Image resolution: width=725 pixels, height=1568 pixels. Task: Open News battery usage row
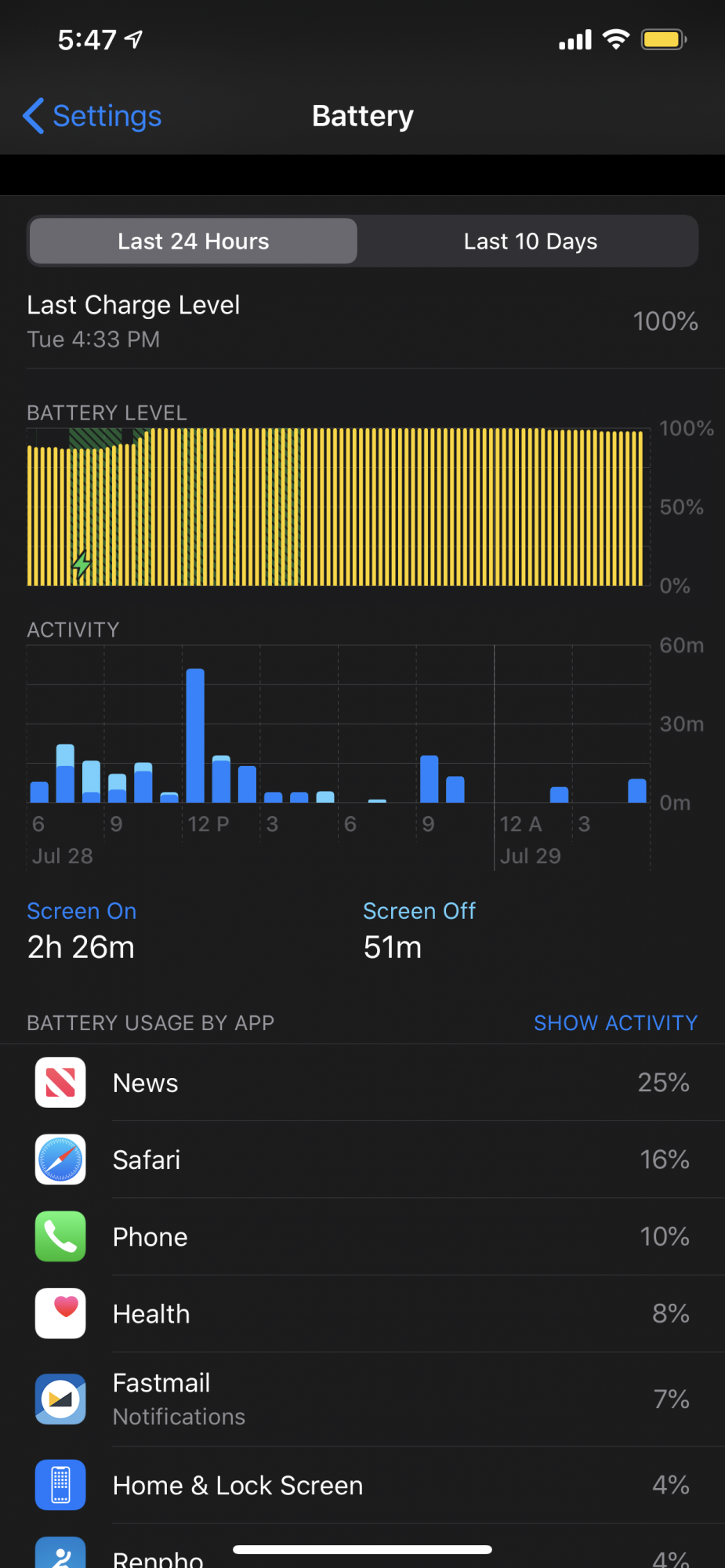362,1083
